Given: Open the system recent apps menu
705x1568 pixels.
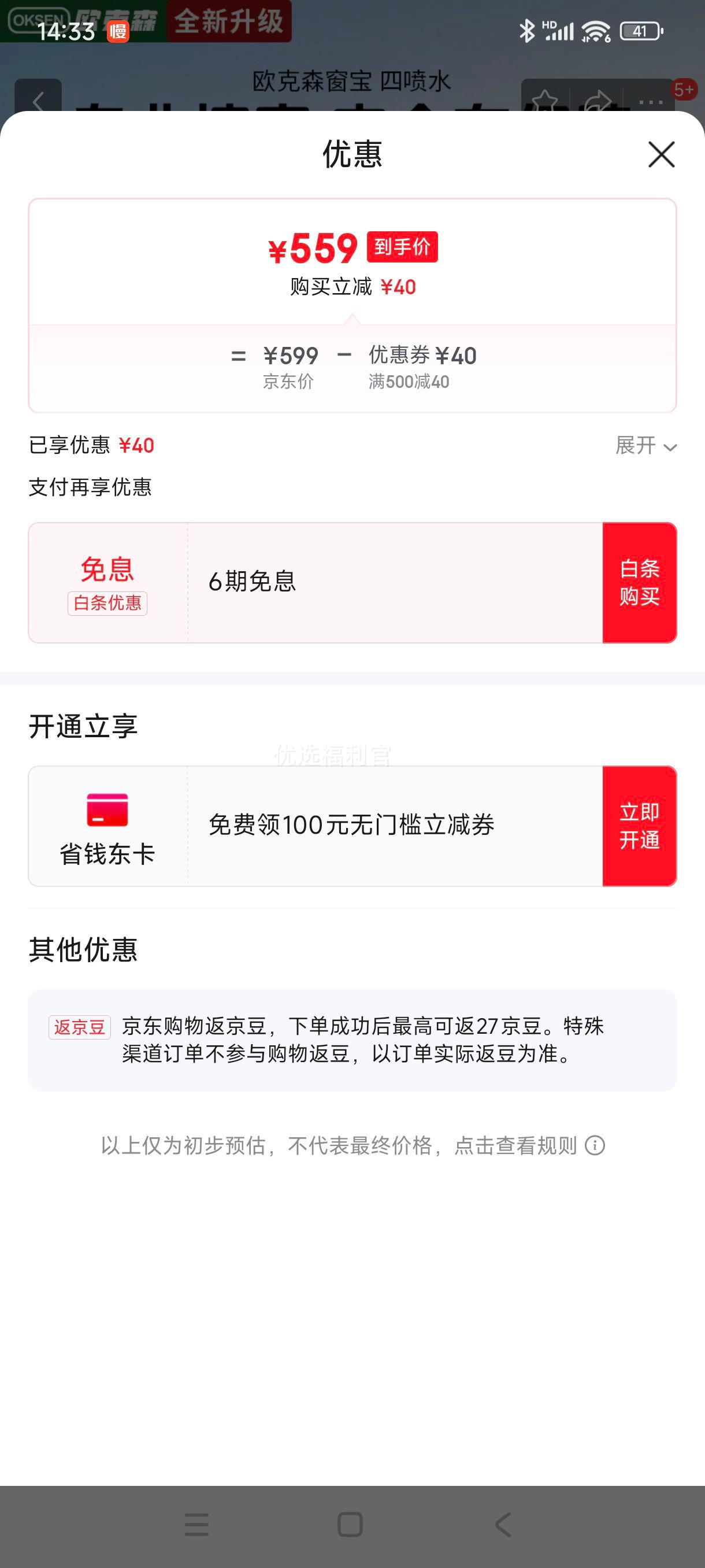Looking at the screenshot, I should pos(196,1525).
